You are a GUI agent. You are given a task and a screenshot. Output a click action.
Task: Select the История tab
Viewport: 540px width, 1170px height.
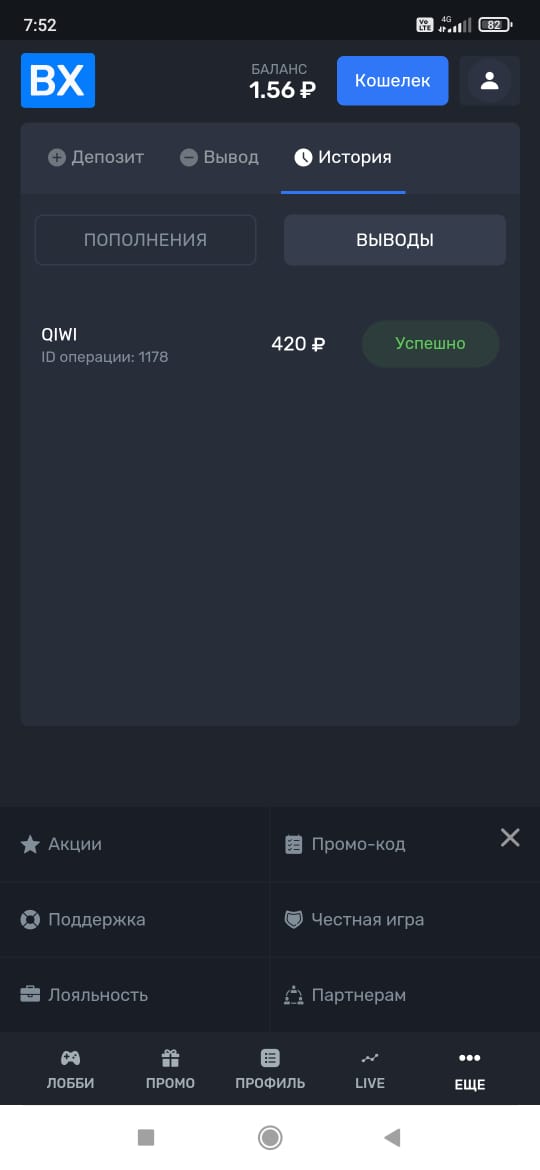(343, 157)
